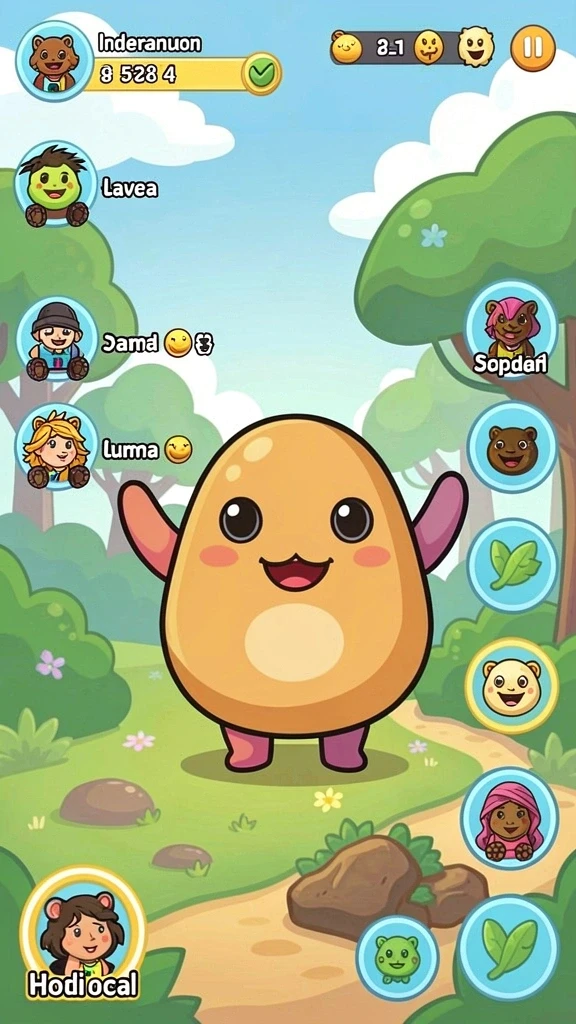Open the Sopdan character bubble
576x1024 pixels.
(511, 327)
